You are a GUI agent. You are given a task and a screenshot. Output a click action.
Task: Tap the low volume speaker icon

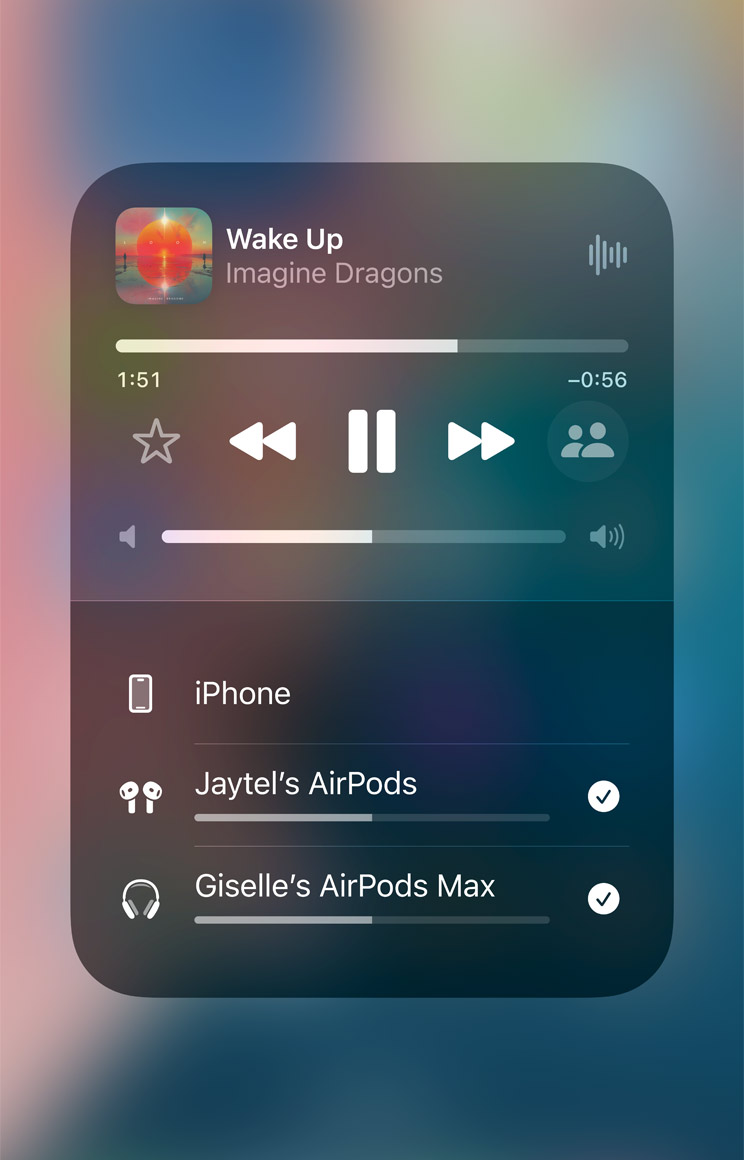[x=128, y=536]
